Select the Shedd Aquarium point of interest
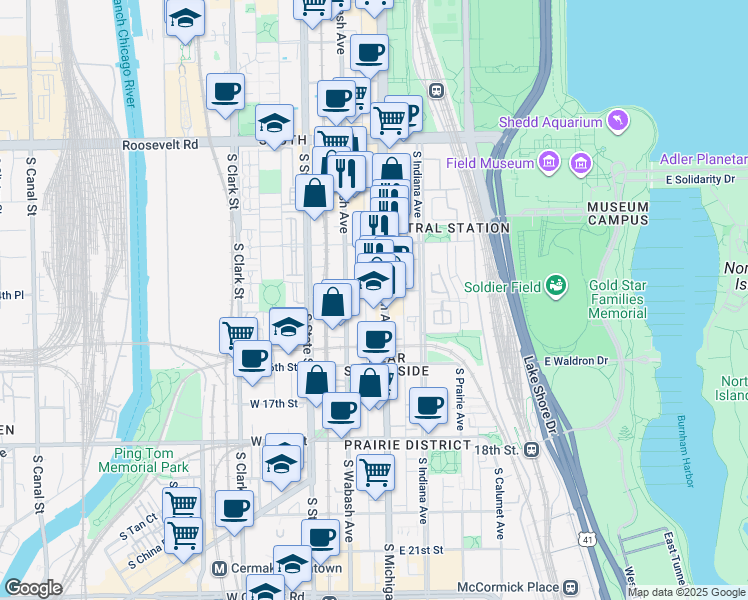748x600 pixels. click(x=620, y=122)
